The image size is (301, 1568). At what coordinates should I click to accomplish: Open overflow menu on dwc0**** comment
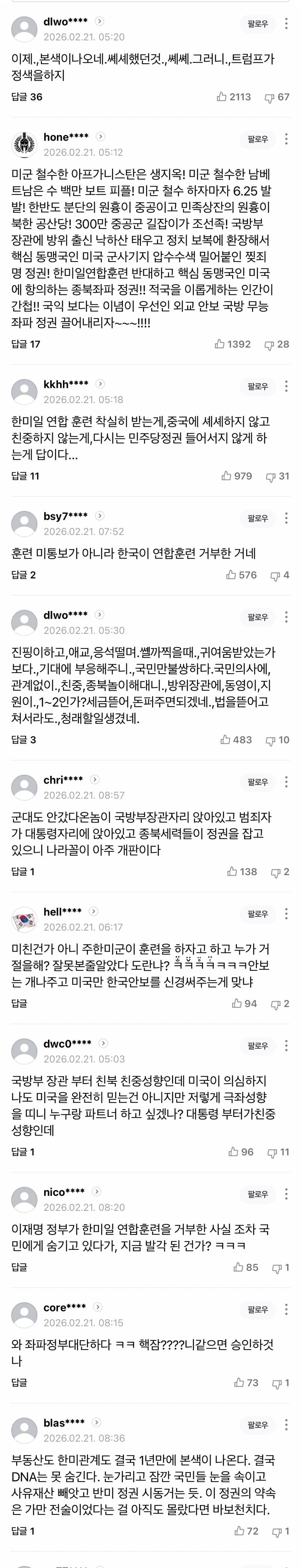point(286,1046)
